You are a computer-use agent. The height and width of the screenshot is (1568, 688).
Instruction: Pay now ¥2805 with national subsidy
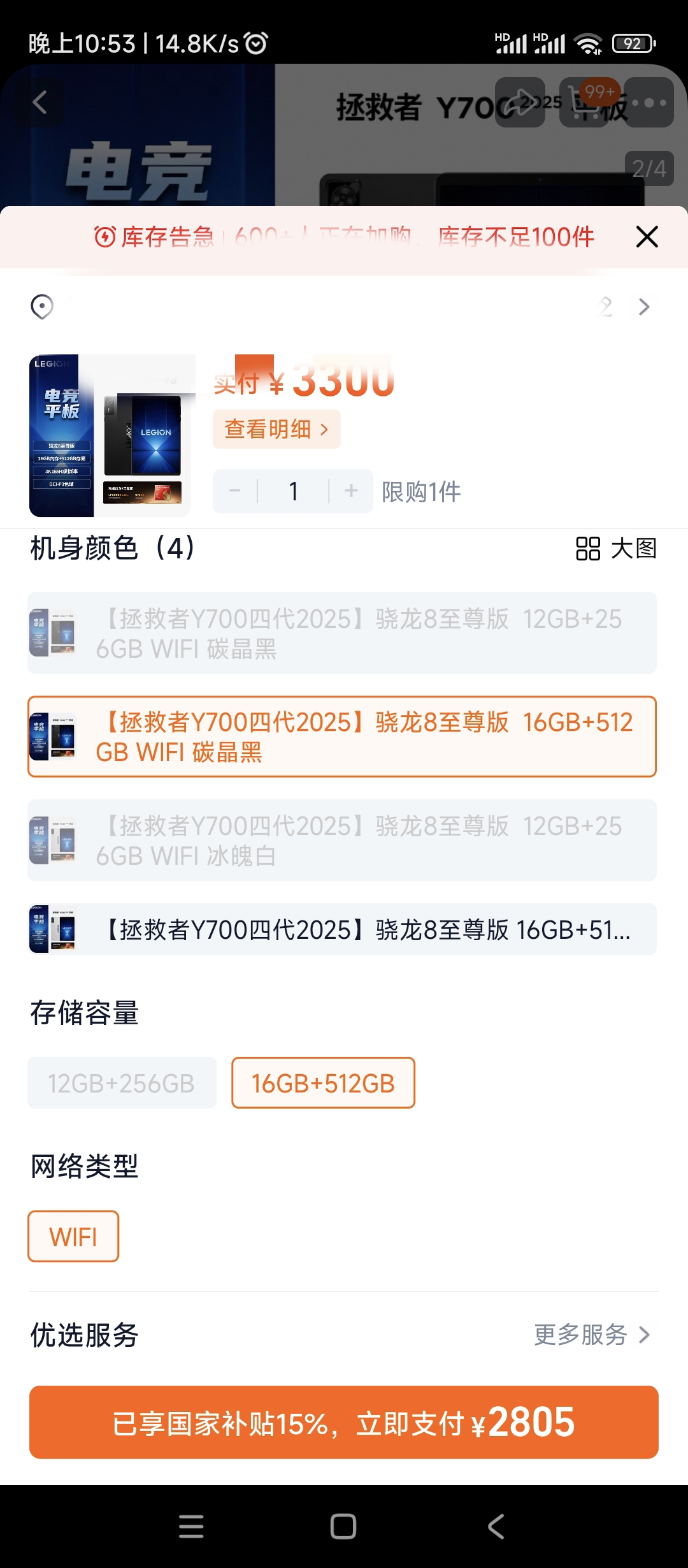click(344, 1422)
